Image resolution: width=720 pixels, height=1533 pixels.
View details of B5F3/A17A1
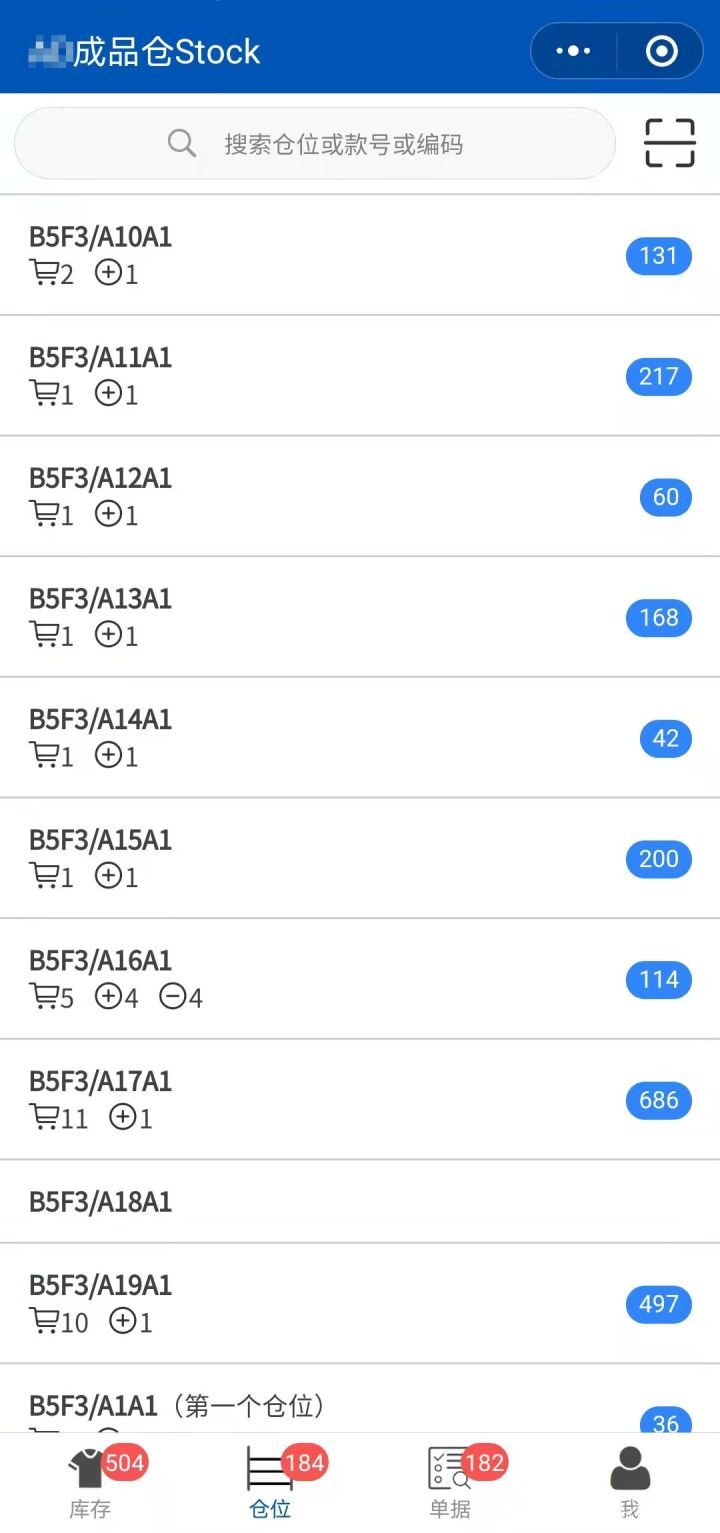[x=360, y=1100]
